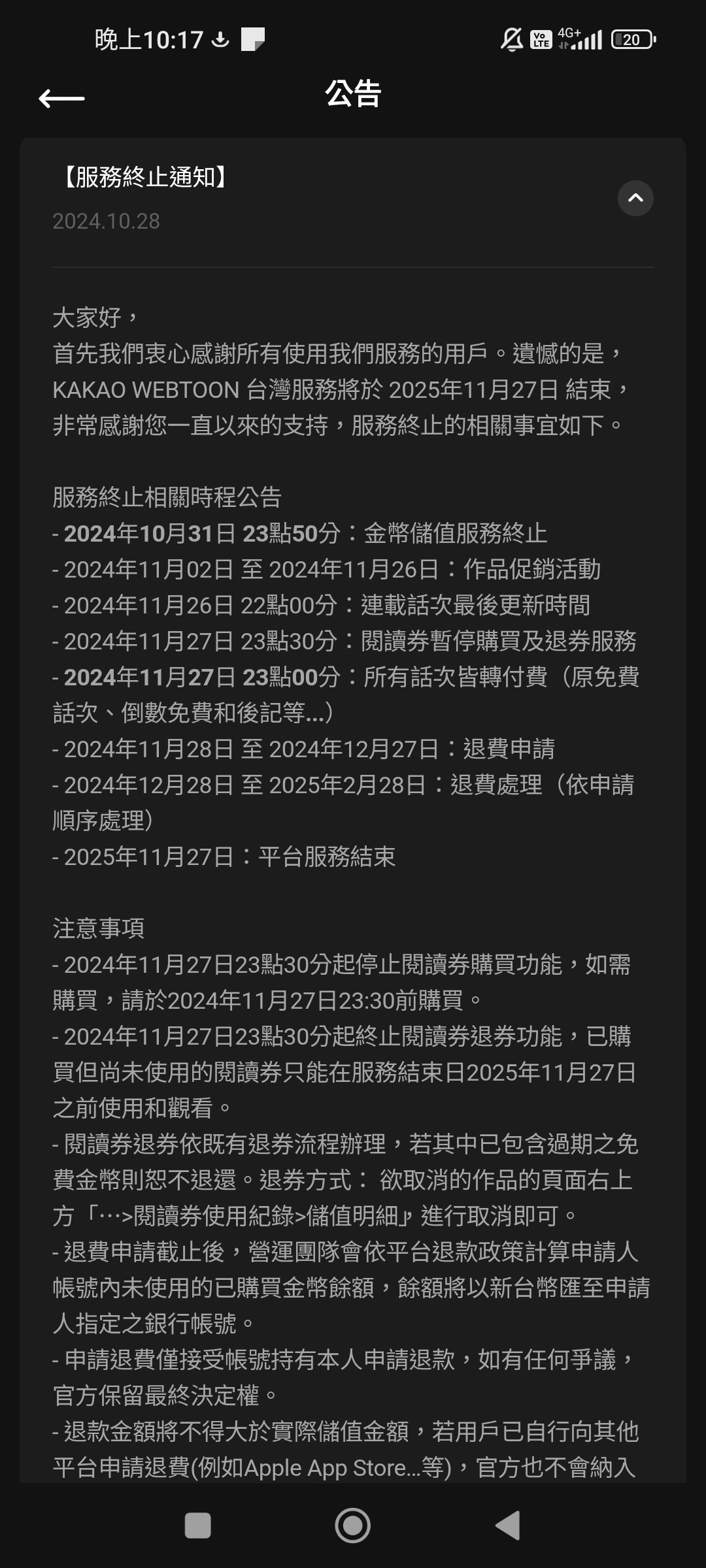
Task: Open recent apps from navigation bar
Action: [198, 1526]
